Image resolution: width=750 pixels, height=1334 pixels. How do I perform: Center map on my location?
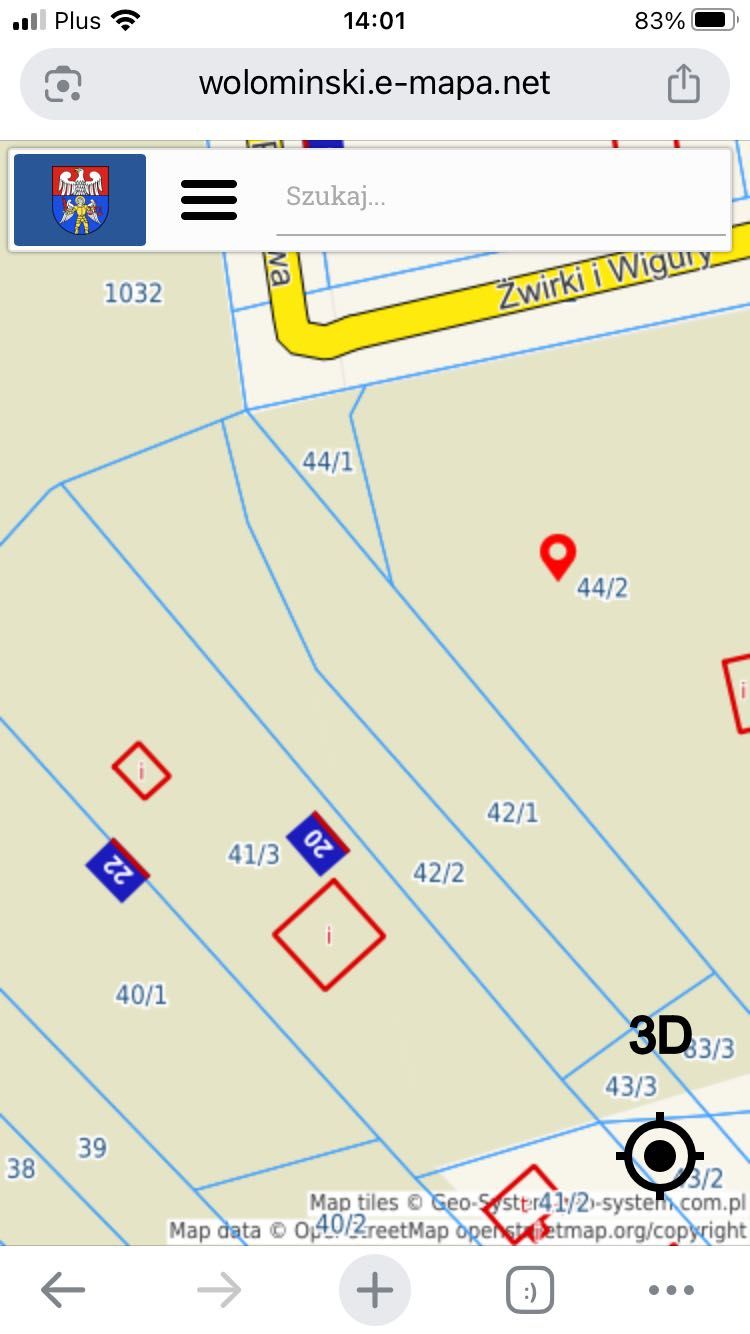(x=660, y=1155)
